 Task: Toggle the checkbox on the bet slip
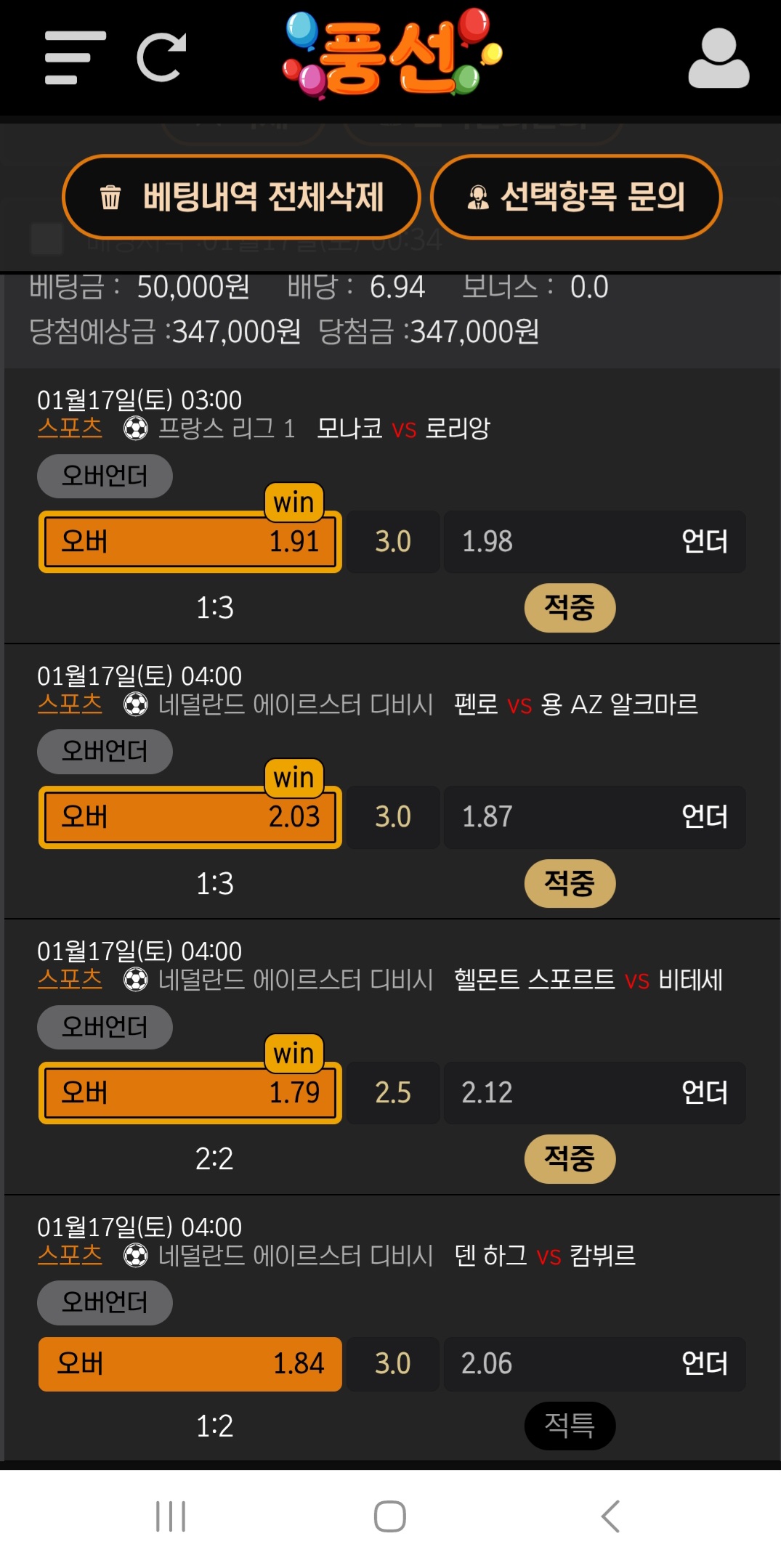[47, 239]
